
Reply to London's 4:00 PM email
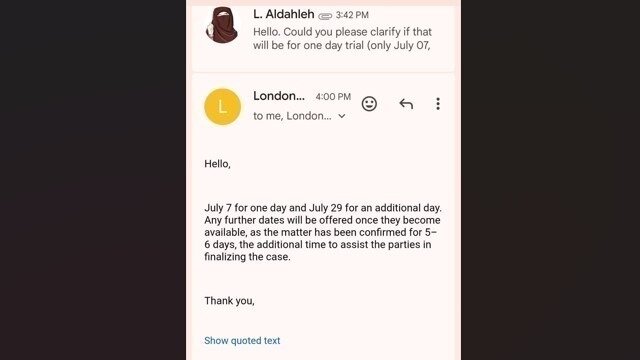coord(406,104)
